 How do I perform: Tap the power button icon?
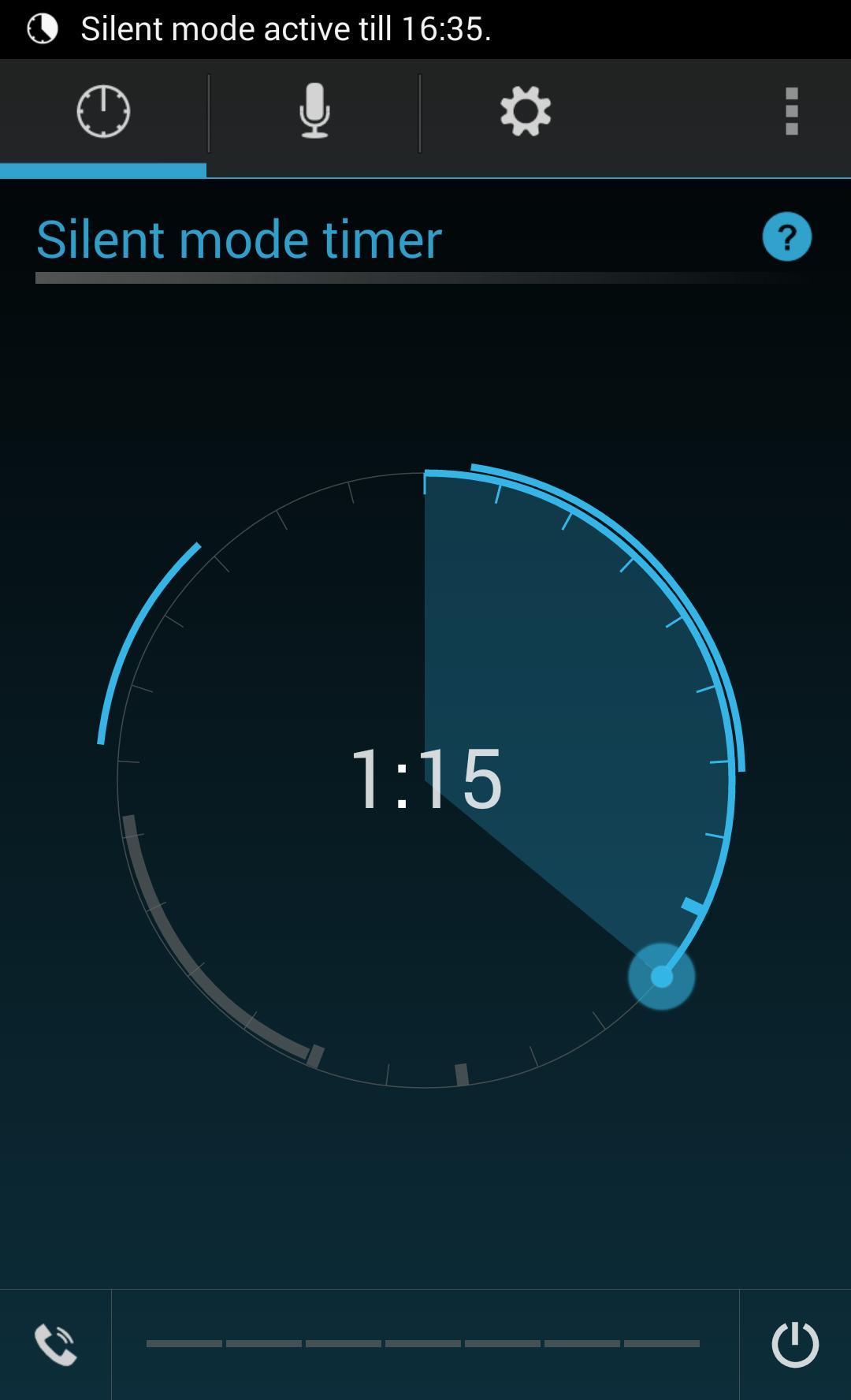coord(795,1344)
